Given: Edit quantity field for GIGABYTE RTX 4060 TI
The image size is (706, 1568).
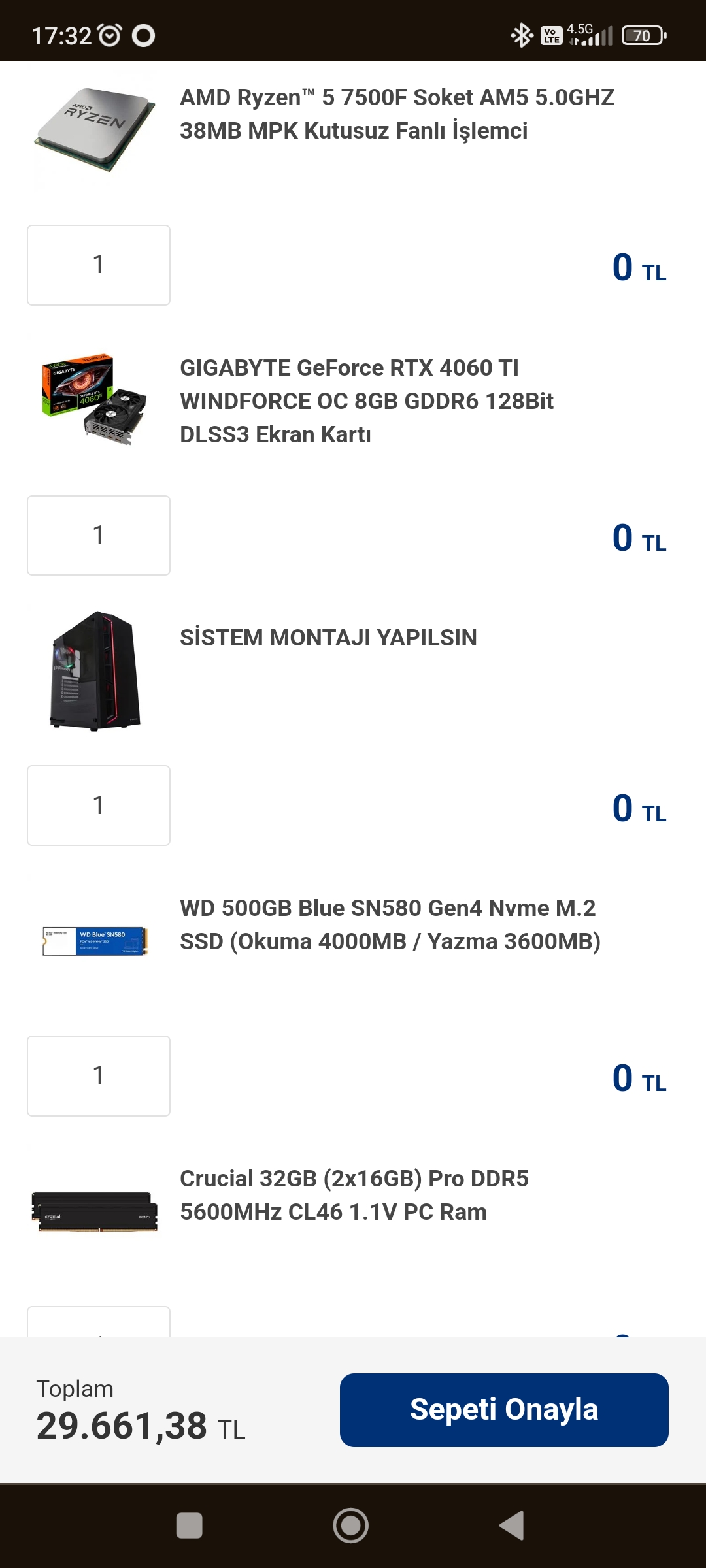Looking at the screenshot, I should 99,535.
